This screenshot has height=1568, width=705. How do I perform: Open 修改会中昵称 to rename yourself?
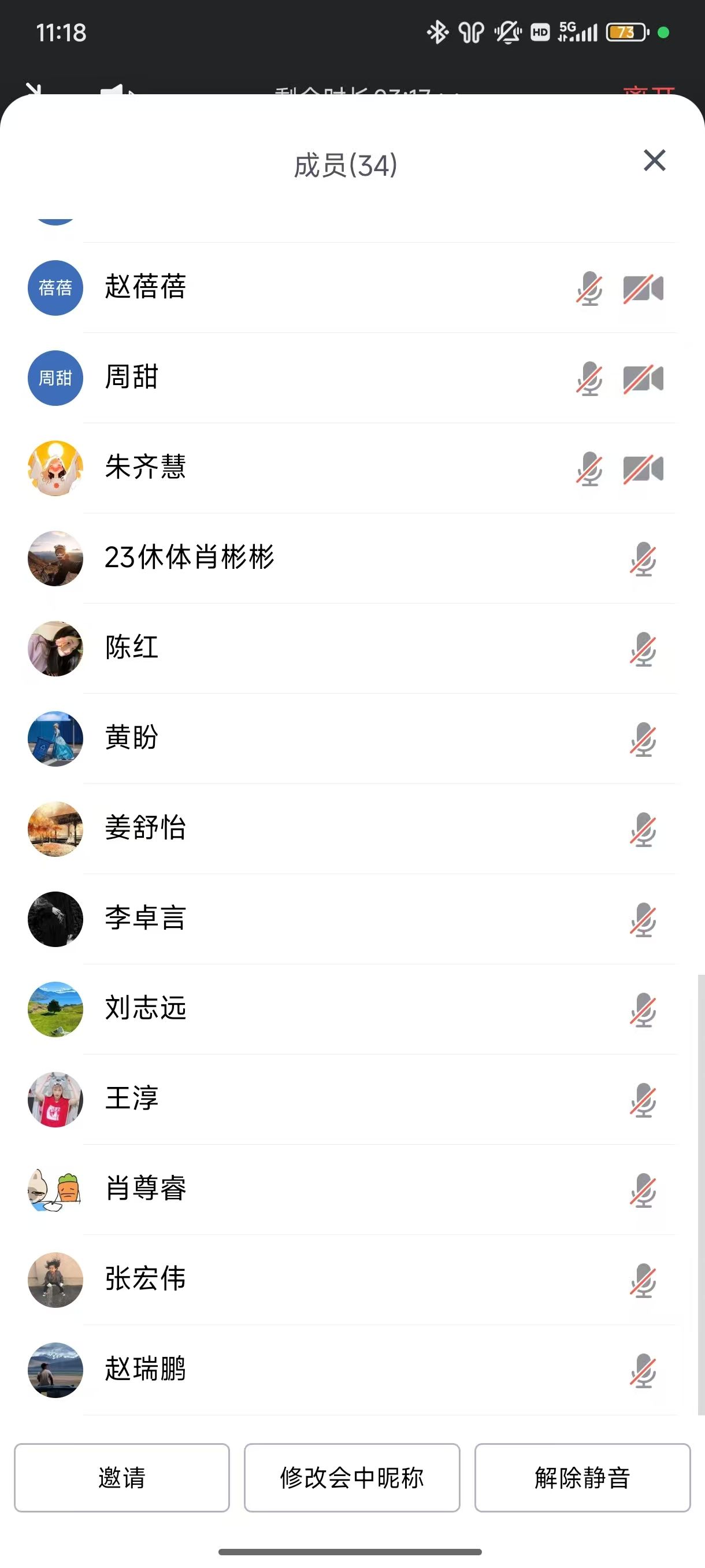tap(351, 1477)
